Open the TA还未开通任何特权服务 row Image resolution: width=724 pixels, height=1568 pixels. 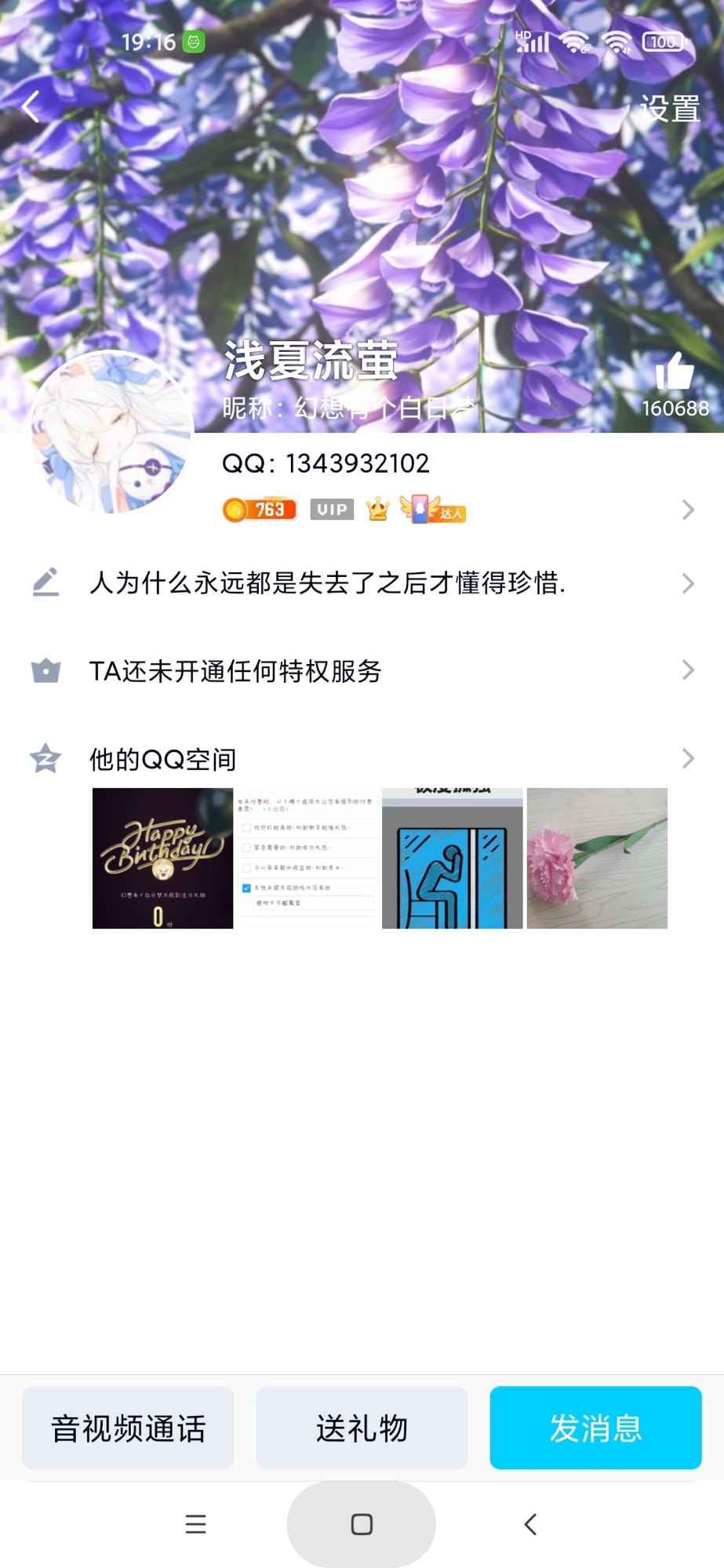tap(361, 671)
